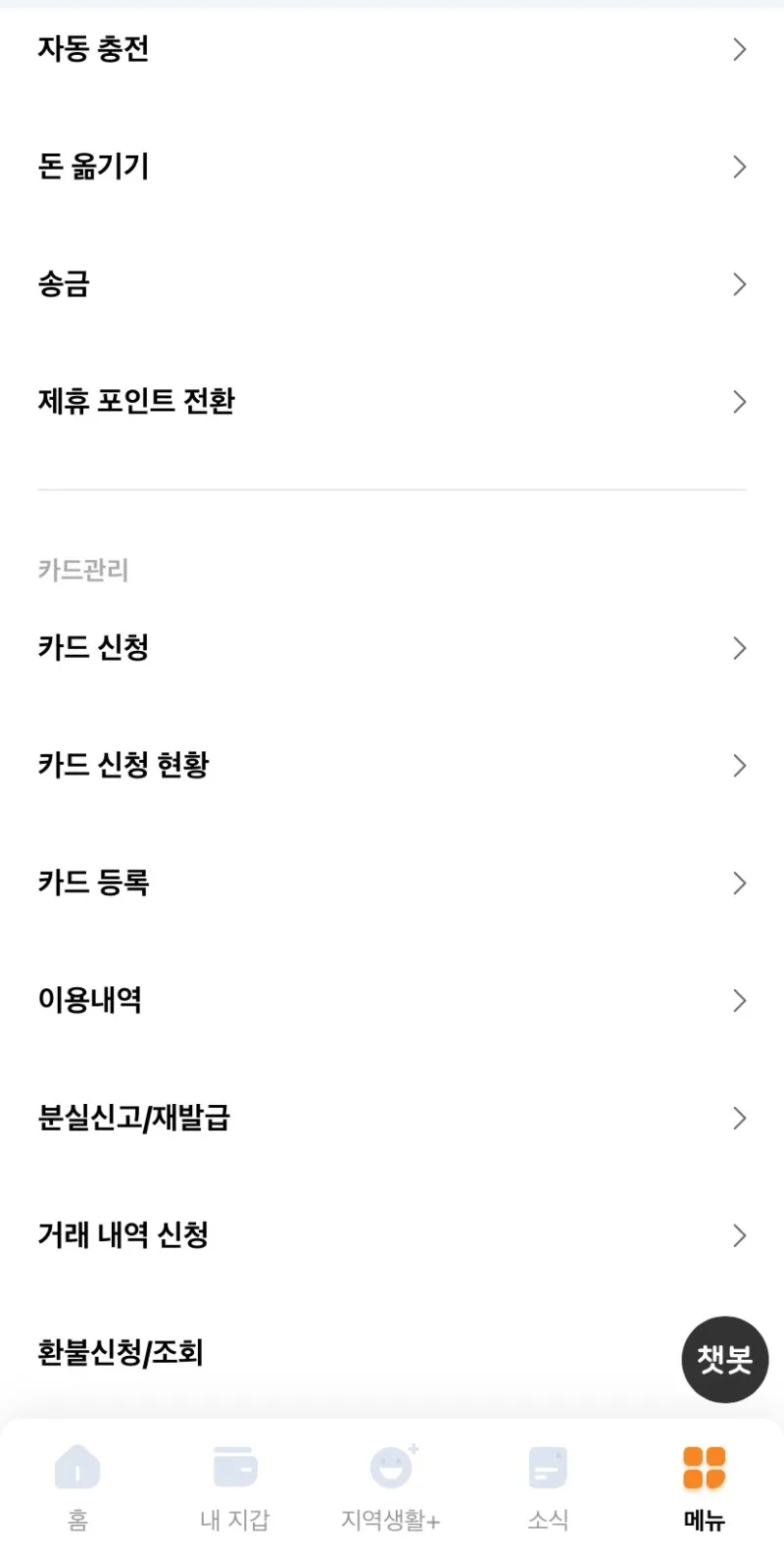Select 거래 내역 신청
The image size is (784, 1554).
point(392,1235)
